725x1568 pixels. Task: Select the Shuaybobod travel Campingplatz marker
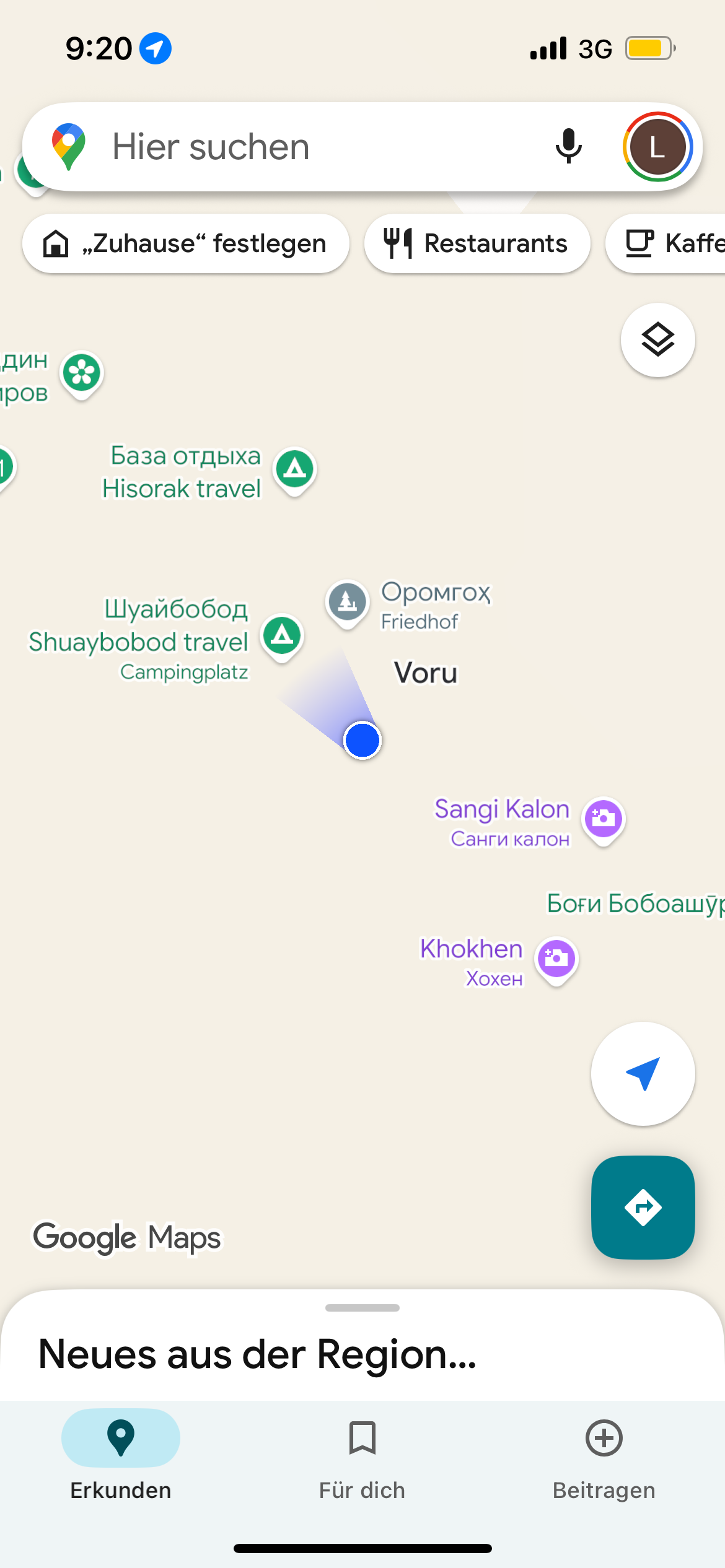pyautogui.click(x=283, y=635)
